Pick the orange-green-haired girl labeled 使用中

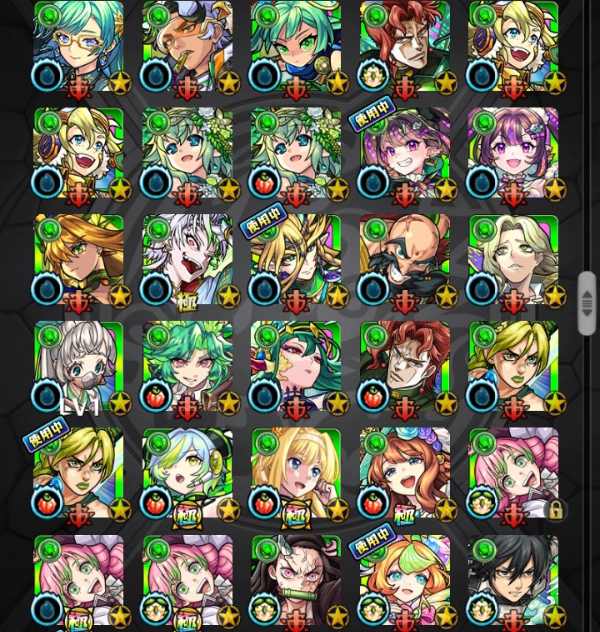coord(405,582)
